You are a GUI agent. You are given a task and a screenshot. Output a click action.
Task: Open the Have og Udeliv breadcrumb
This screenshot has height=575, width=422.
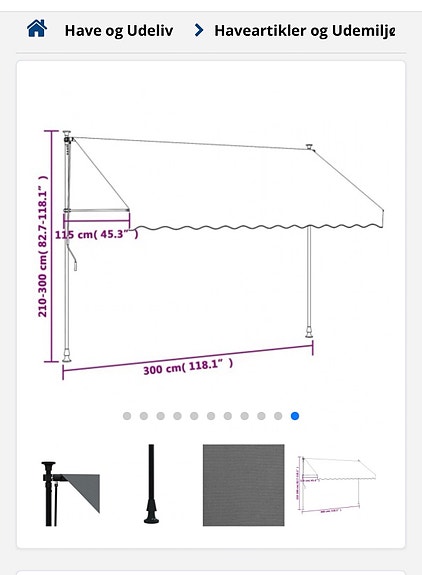tap(119, 31)
